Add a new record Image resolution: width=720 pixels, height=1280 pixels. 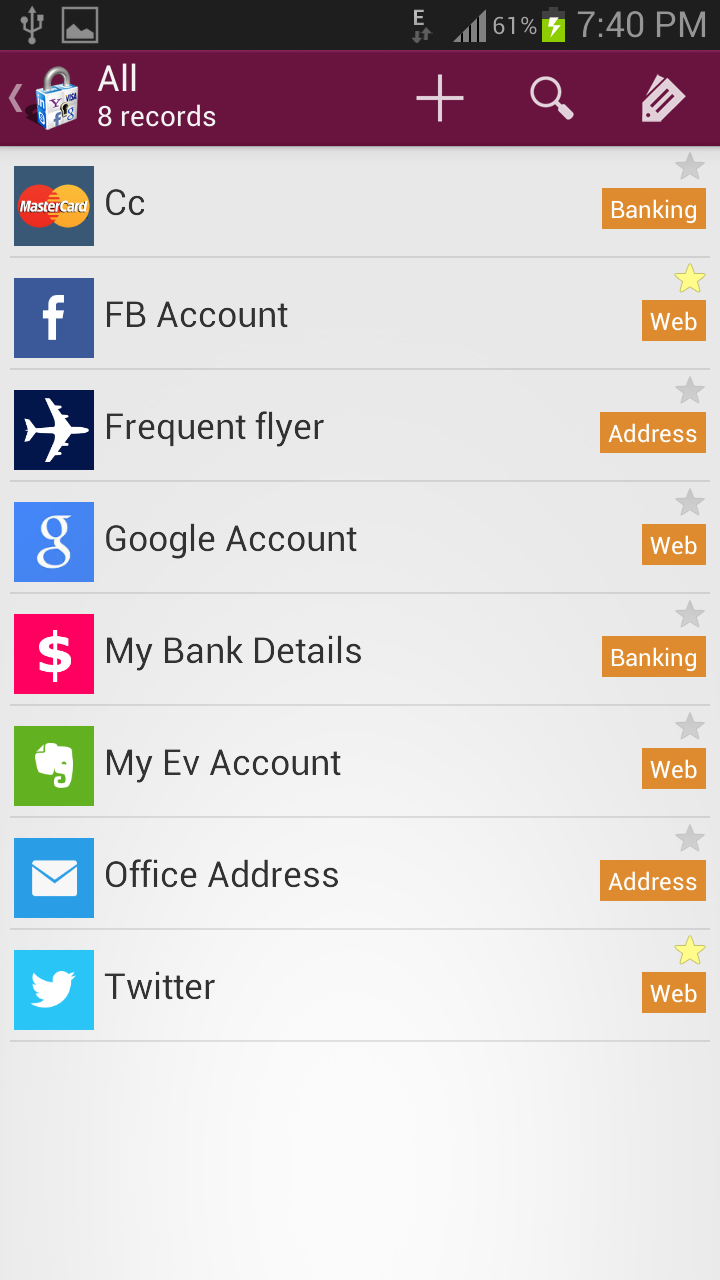pos(438,98)
